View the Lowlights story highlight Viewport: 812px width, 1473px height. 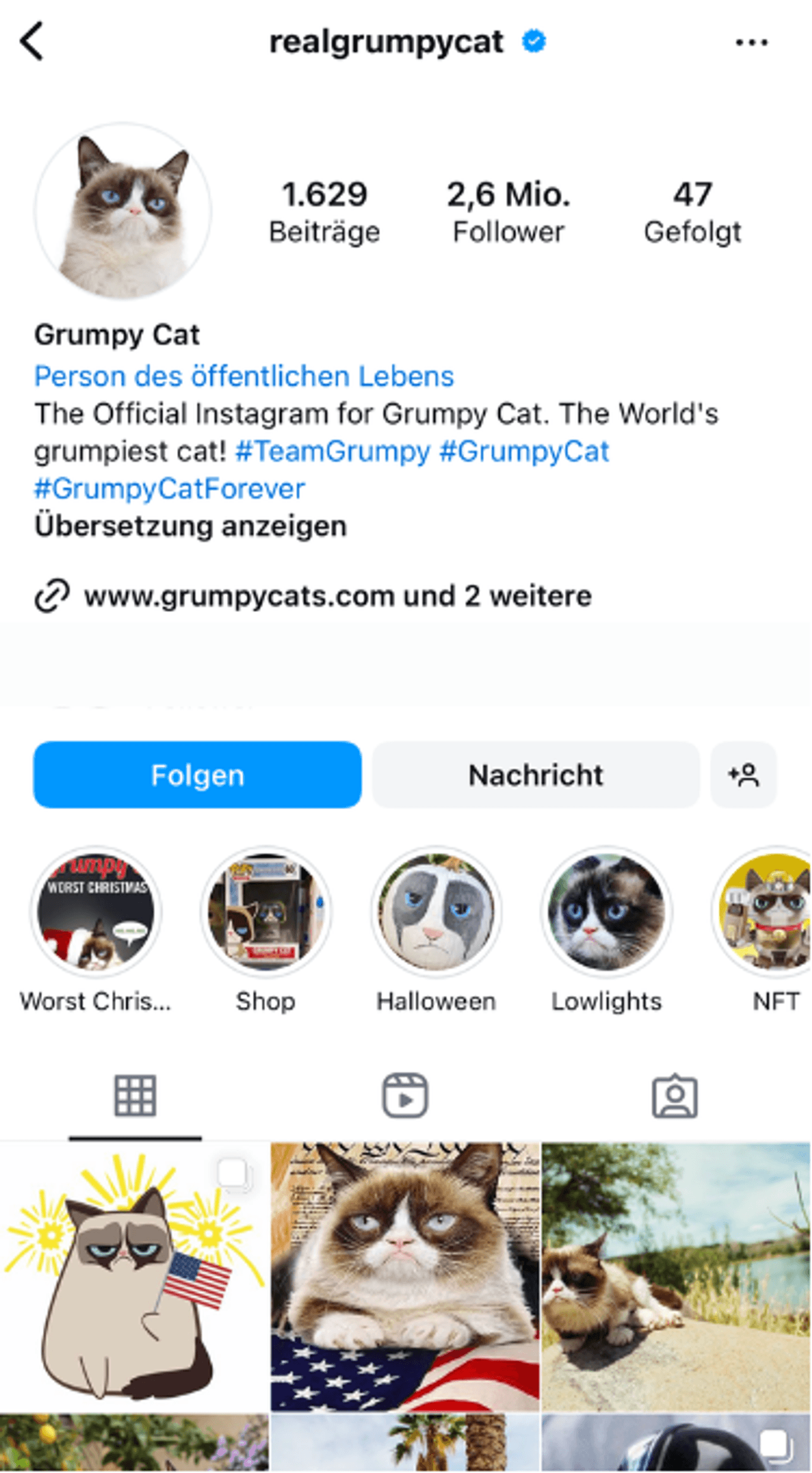(606, 912)
